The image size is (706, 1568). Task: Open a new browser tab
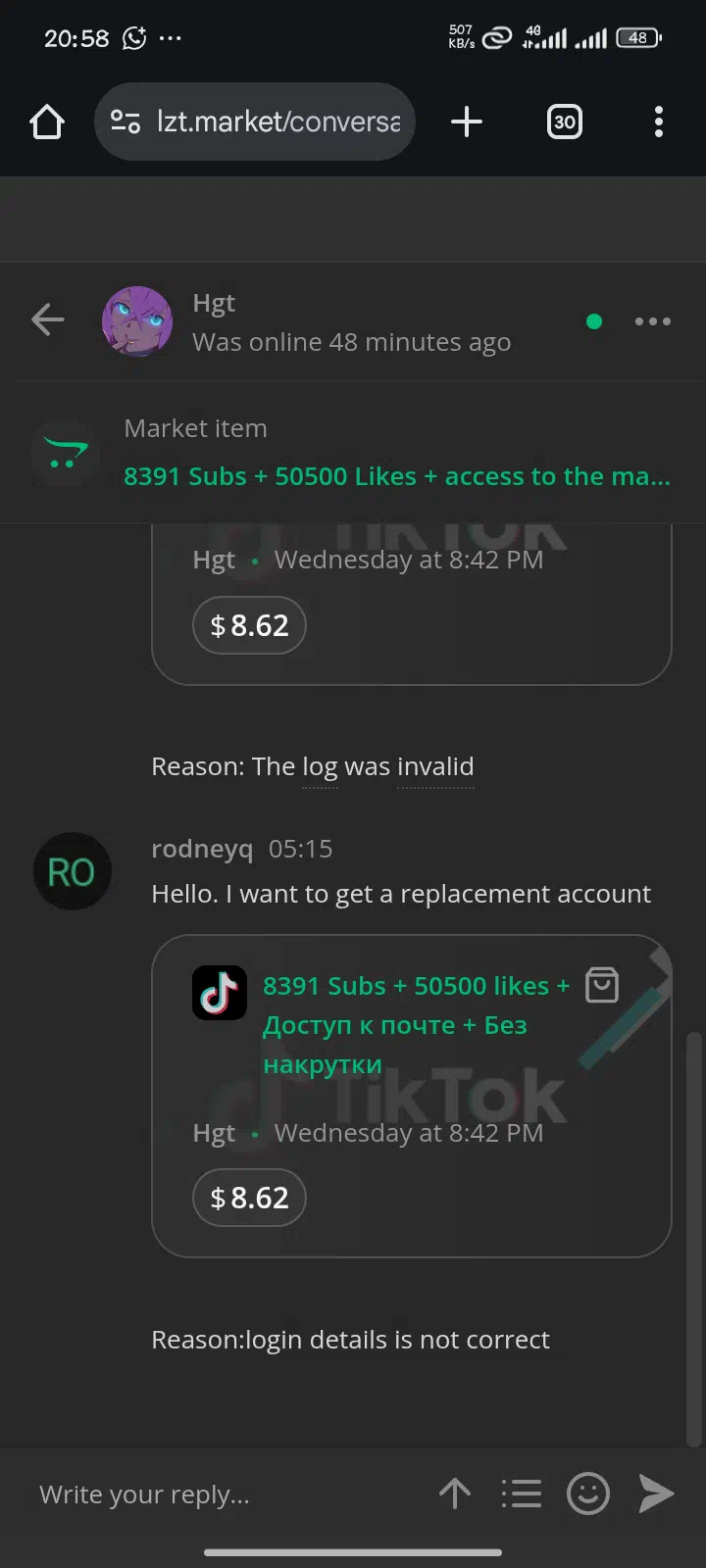coord(467,122)
